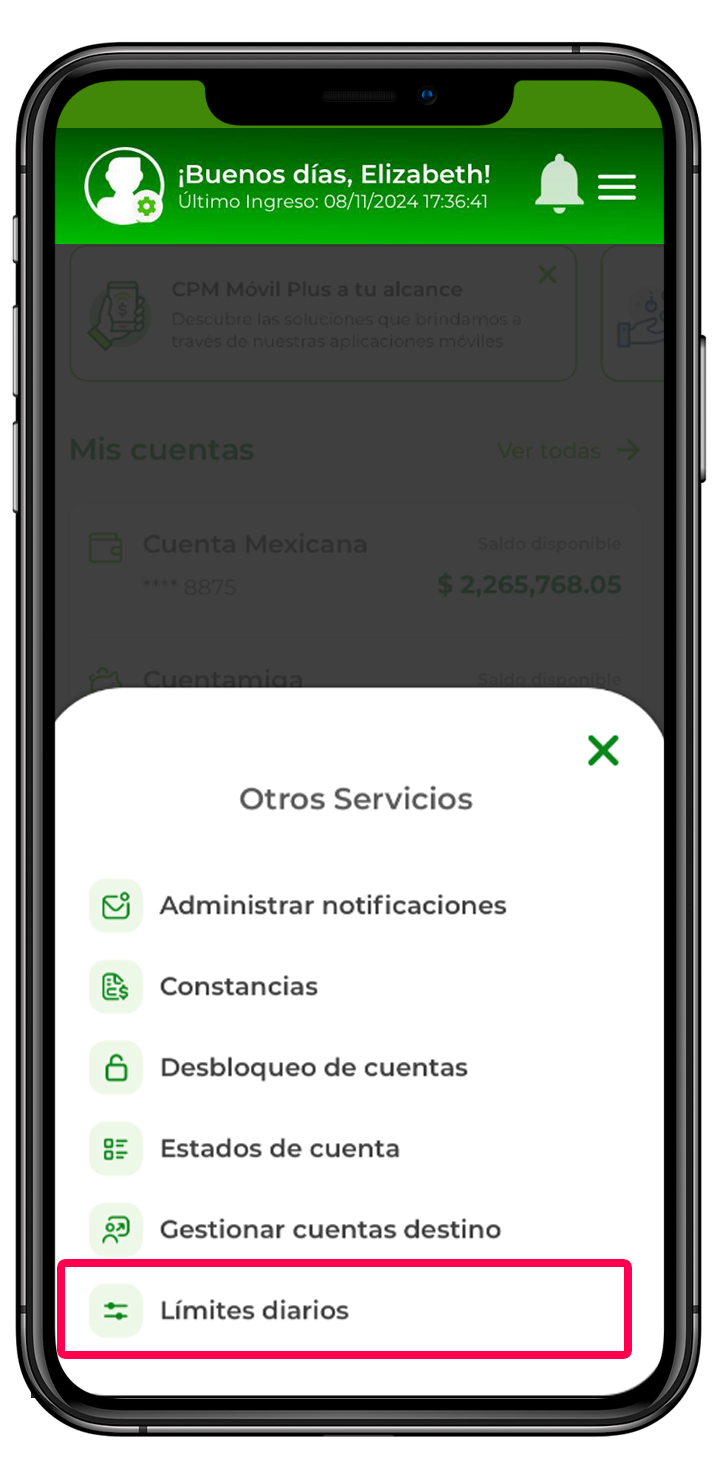Go to Desbloqueo de cuentas

(x=313, y=1067)
